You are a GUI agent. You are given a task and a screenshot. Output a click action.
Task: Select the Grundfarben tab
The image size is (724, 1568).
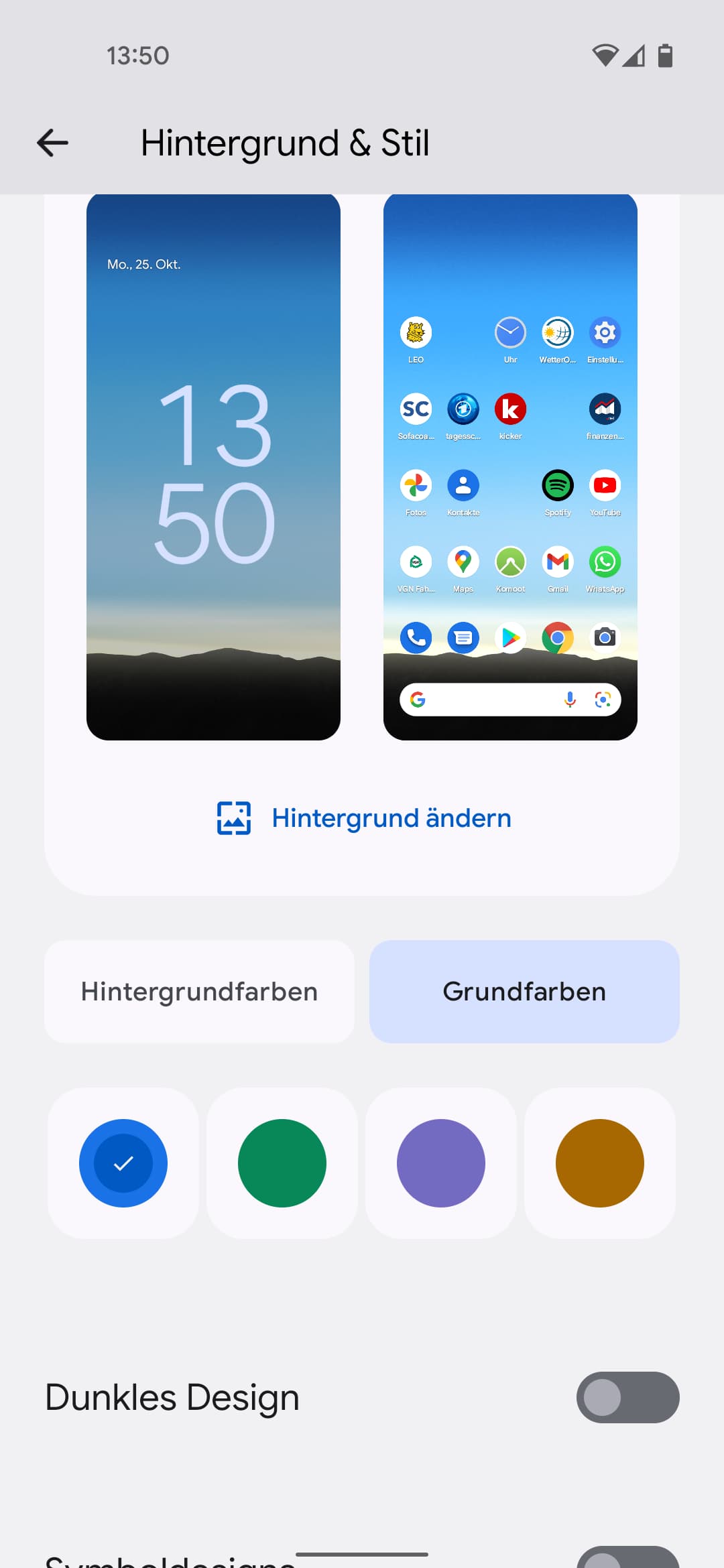[524, 992]
